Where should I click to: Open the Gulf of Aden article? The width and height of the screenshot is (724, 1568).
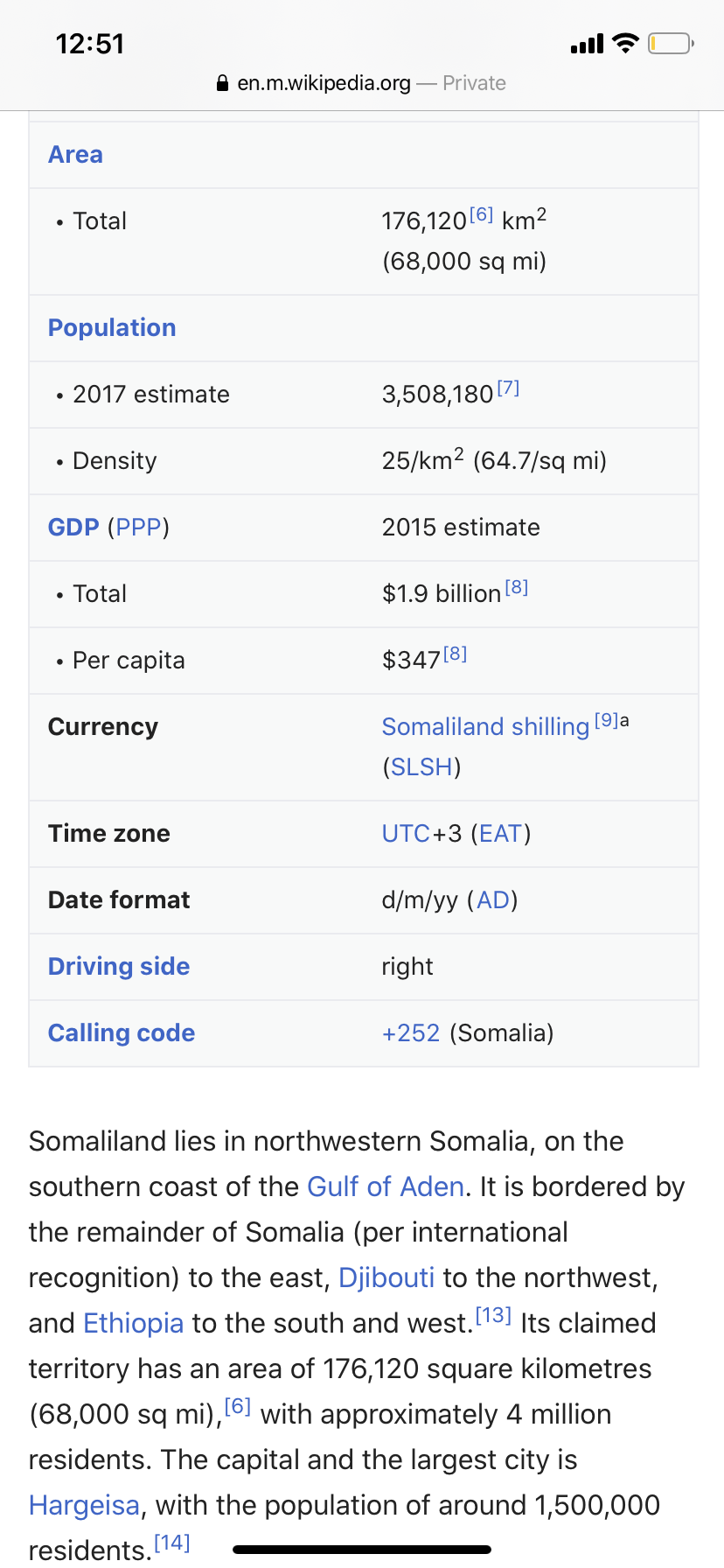pos(386,1187)
